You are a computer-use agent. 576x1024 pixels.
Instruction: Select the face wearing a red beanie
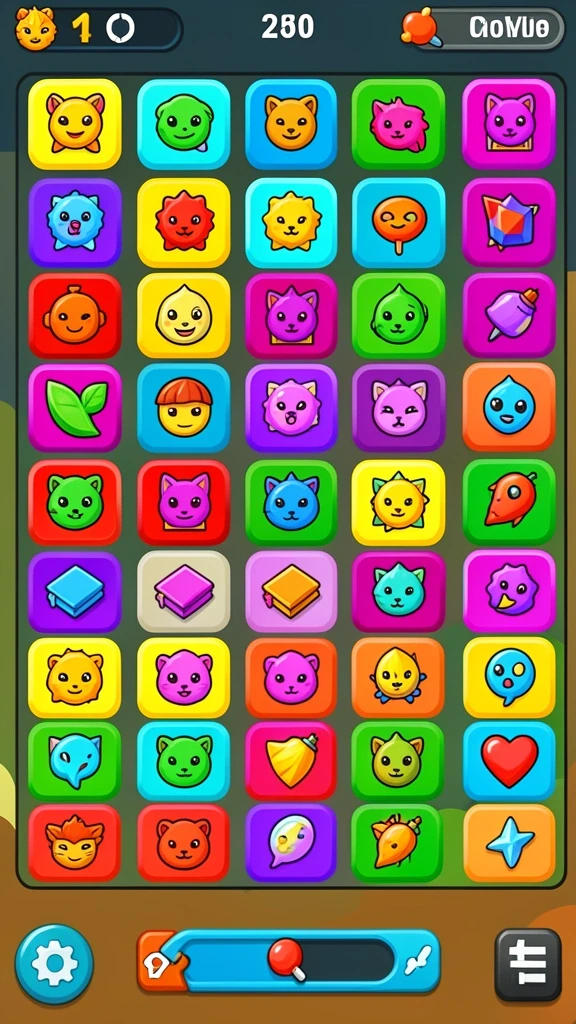click(184, 408)
